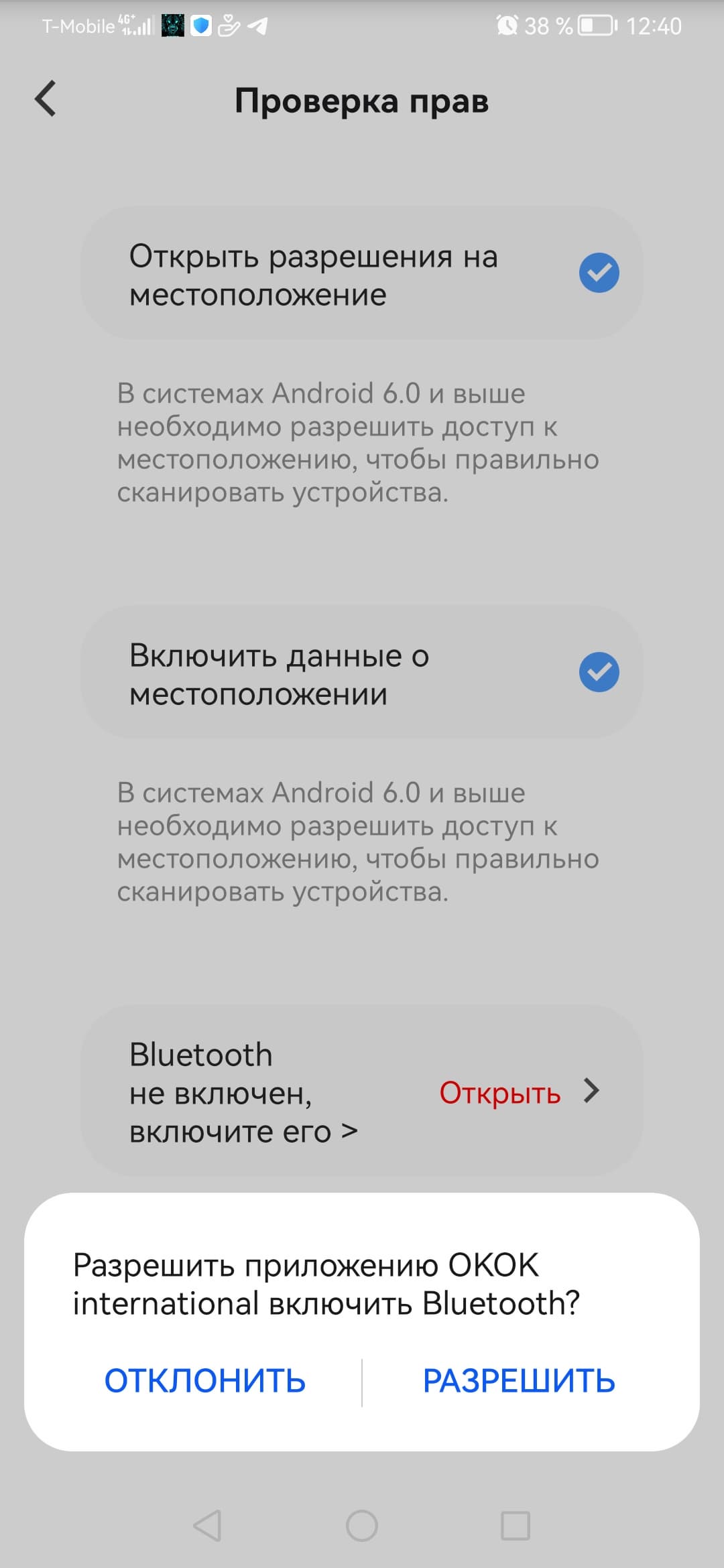Screen dimensions: 724x1568
Task: Go back from Проверка прав screen
Action: 46,99
